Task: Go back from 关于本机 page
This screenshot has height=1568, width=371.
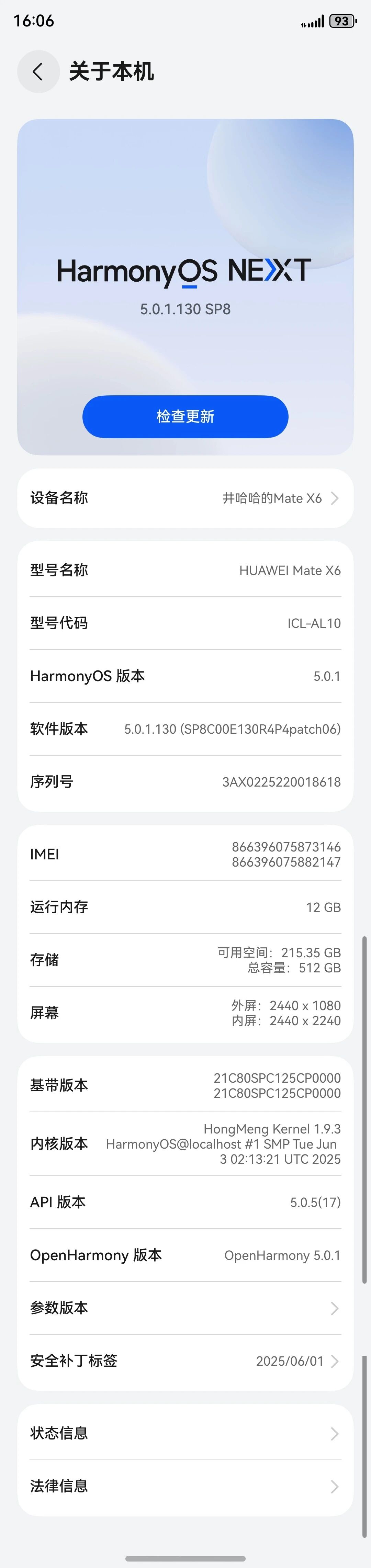Action: 38,72
